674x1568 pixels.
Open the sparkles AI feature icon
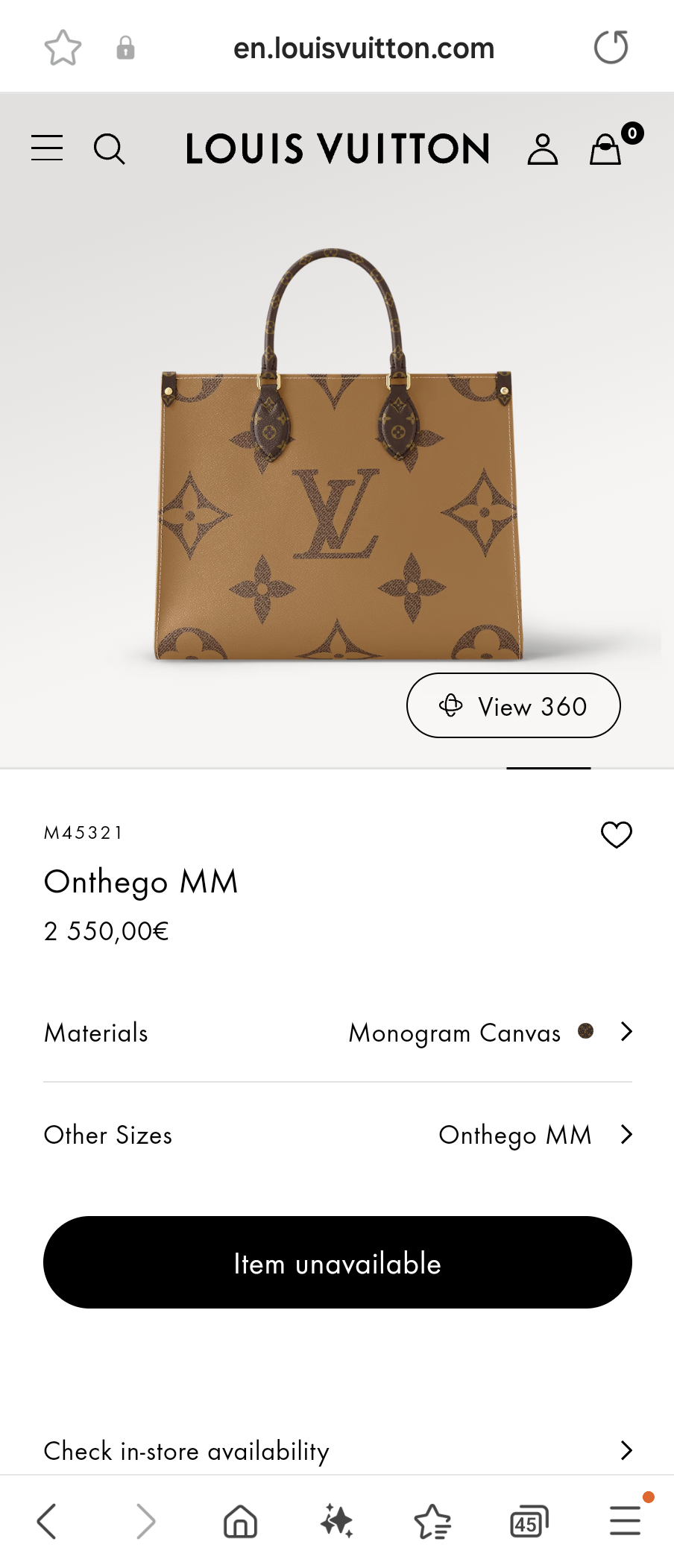click(x=336, y=1520)
